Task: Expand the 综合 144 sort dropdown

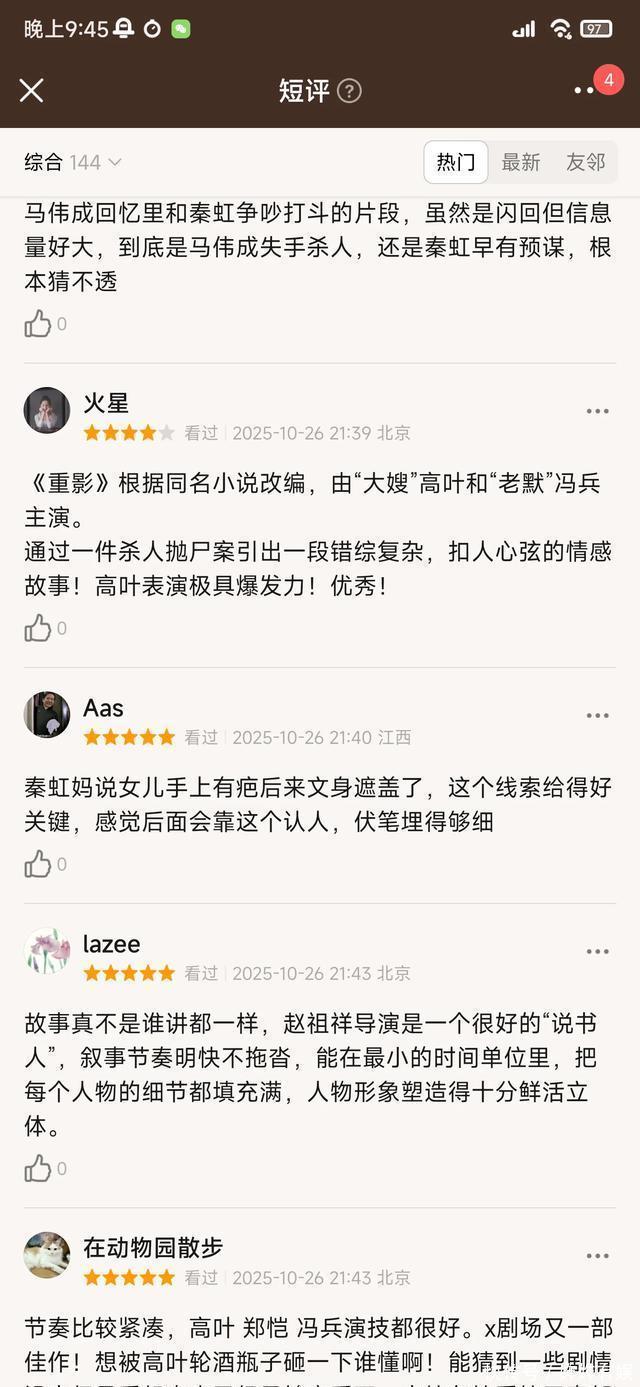Action: click(73, 162)
